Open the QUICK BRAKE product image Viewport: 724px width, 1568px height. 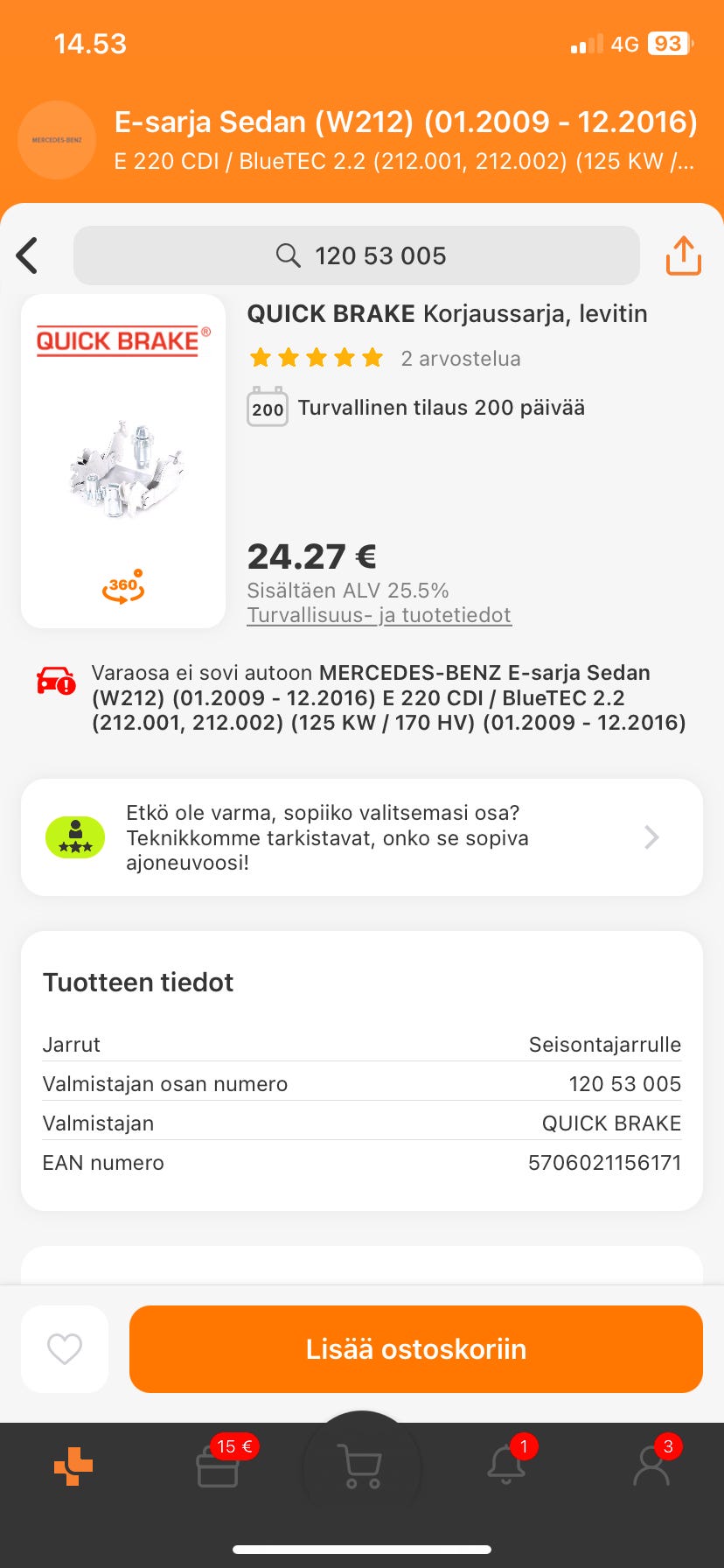123,461
